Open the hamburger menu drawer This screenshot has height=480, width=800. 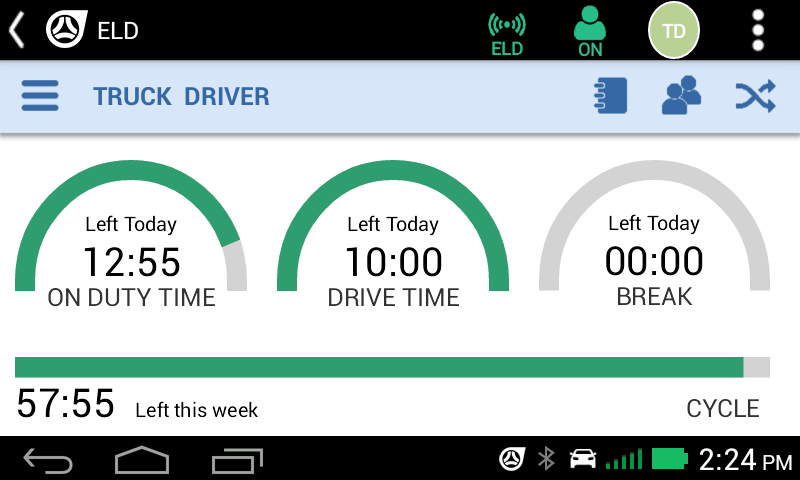40,96
